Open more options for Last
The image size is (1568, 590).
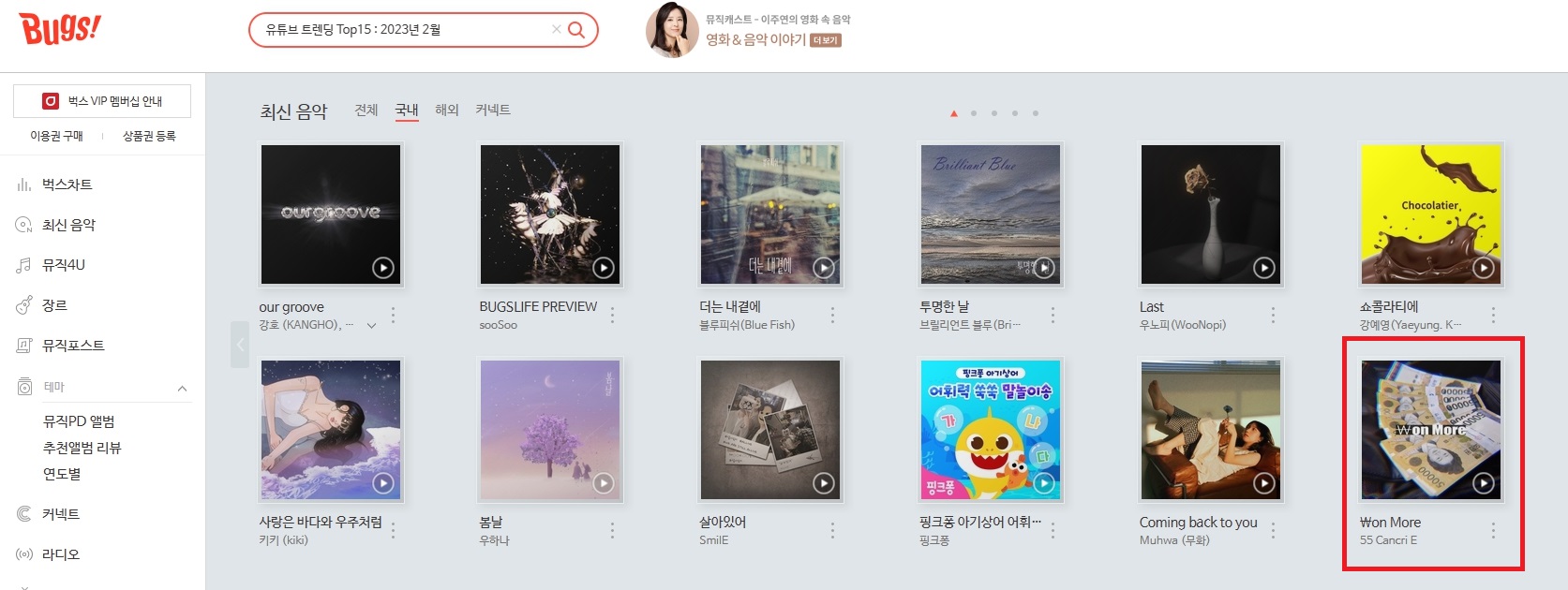tap(1273, 316)
